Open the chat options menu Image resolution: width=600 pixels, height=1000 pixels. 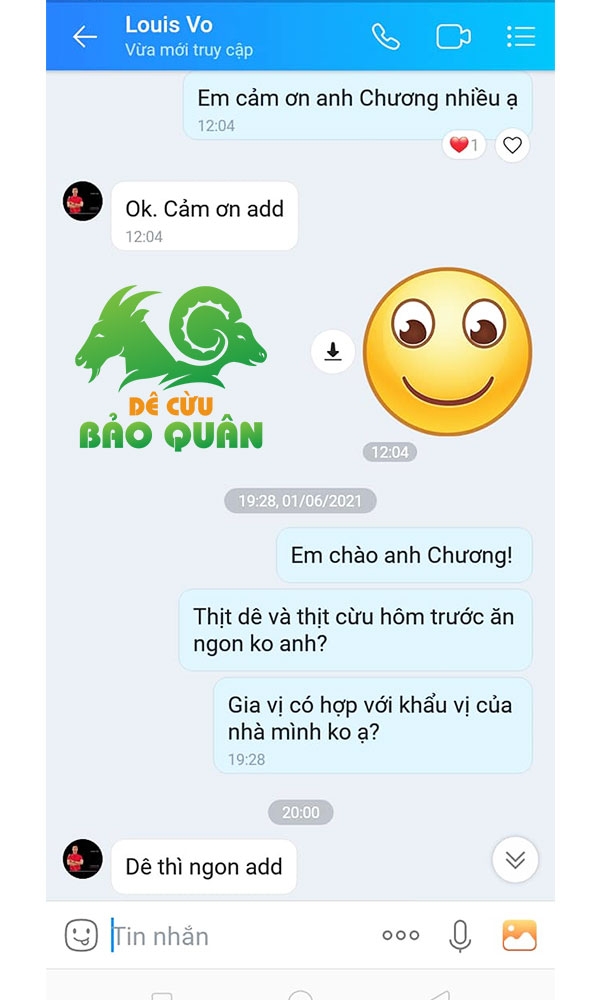[x=521, y=37]
